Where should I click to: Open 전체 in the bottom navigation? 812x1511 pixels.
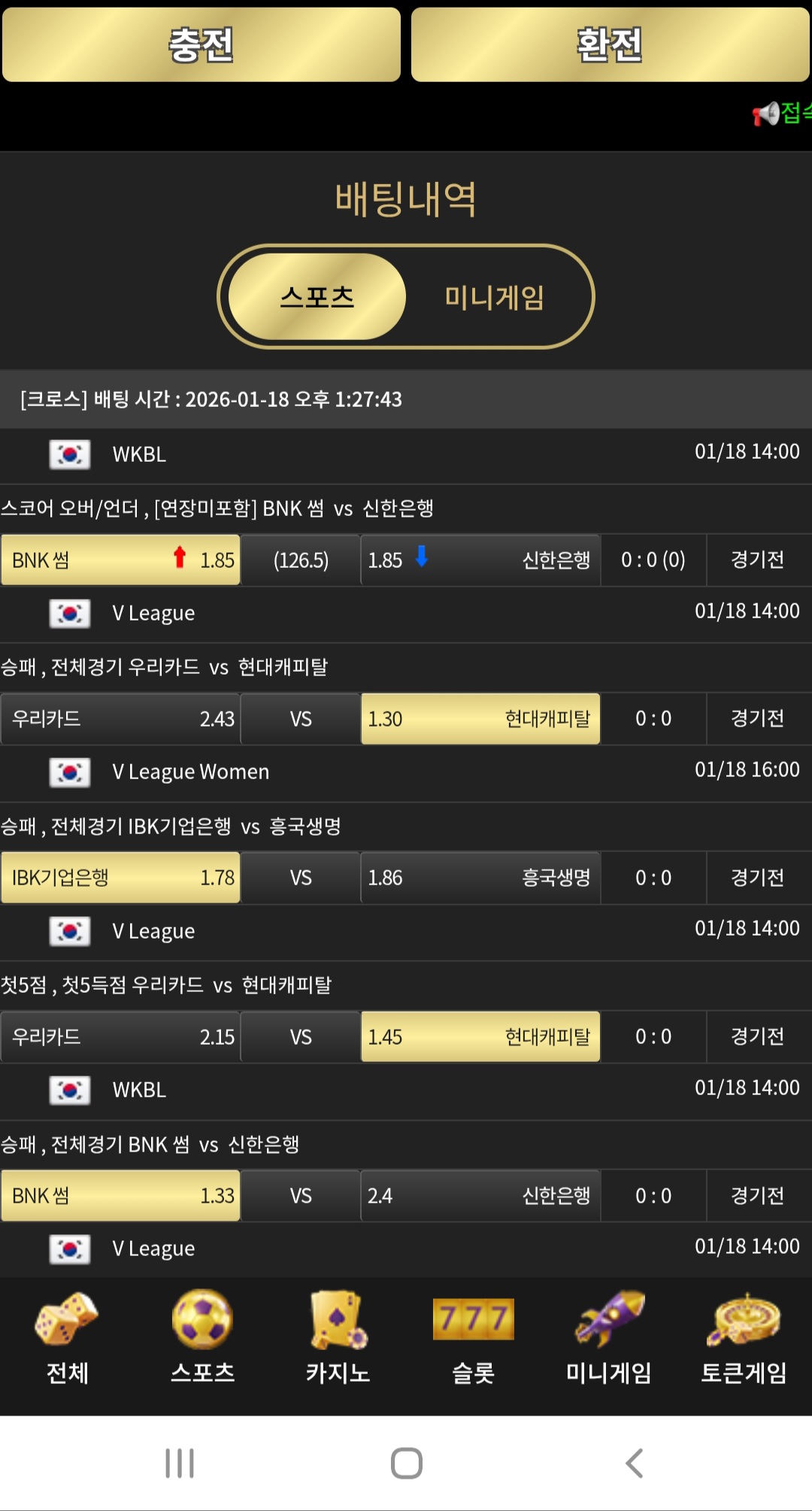(x=68, y=1339)
